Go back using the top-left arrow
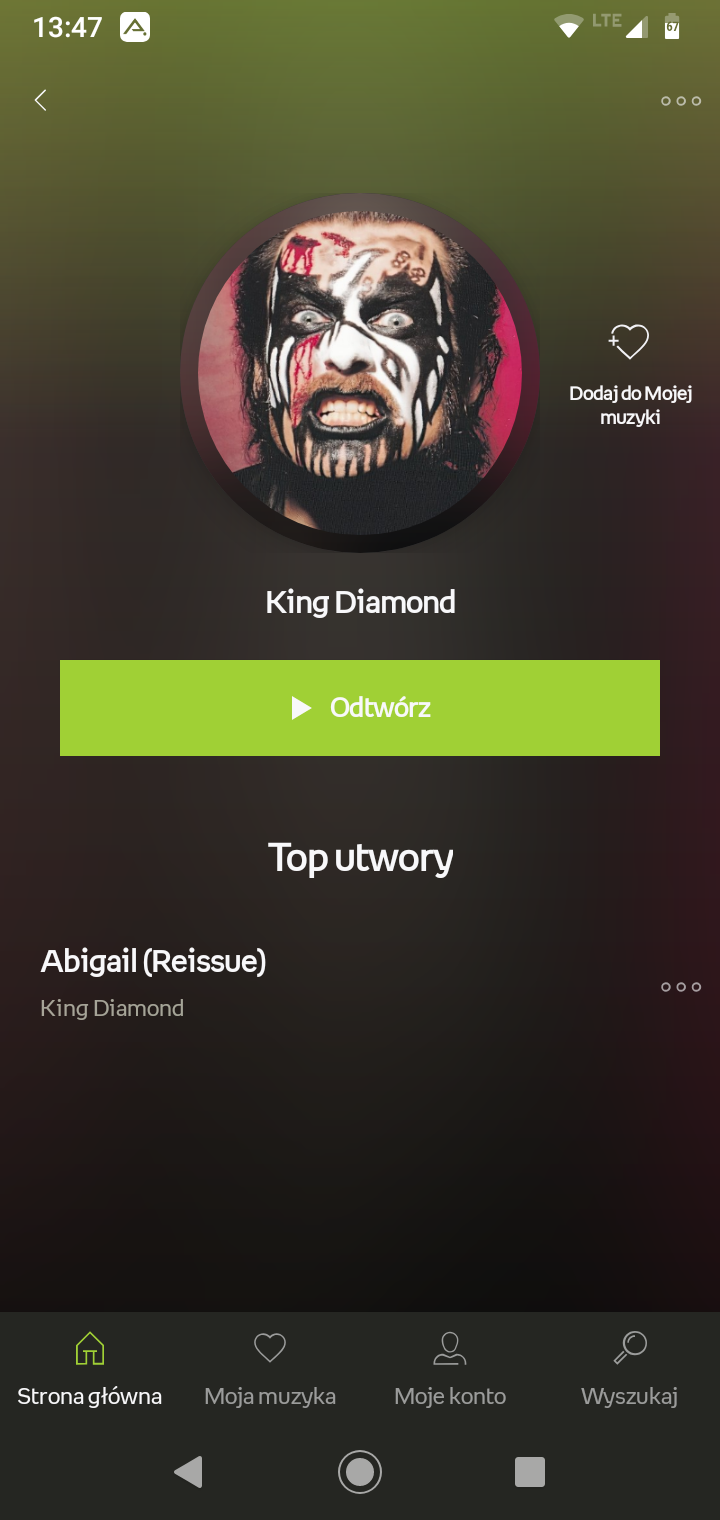 coord(41,100)
